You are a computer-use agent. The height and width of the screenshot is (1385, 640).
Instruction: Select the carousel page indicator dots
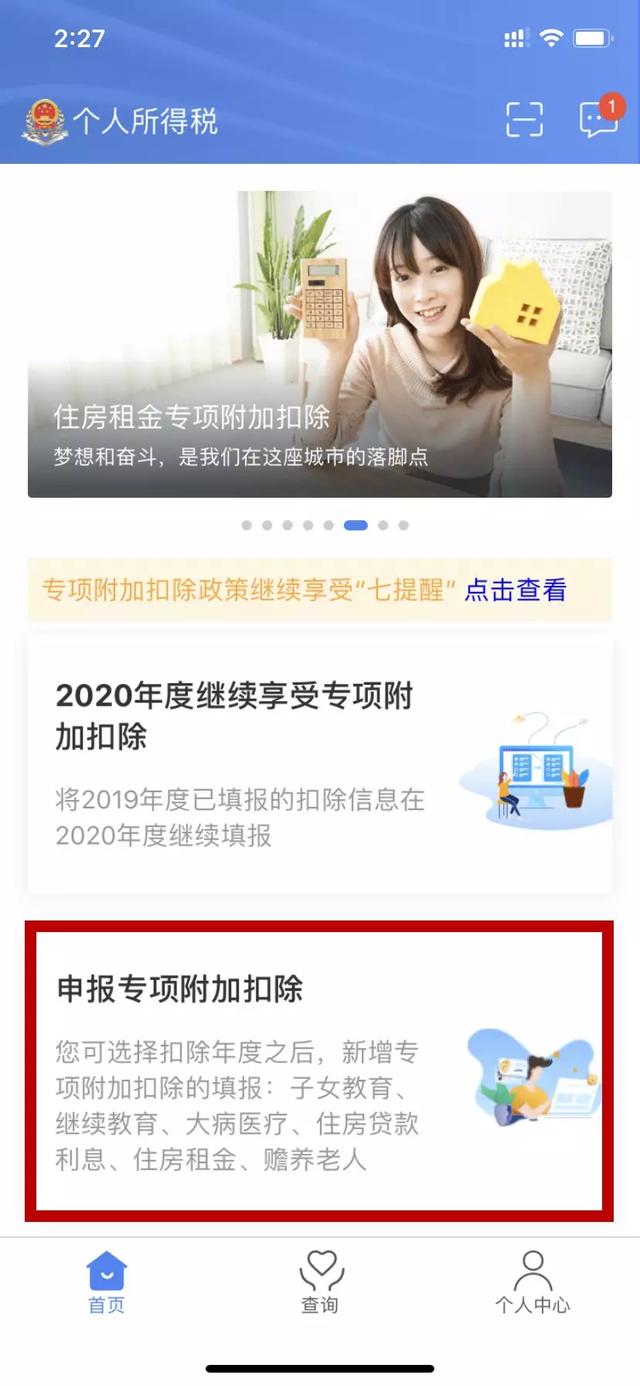[x=325, y=525]
